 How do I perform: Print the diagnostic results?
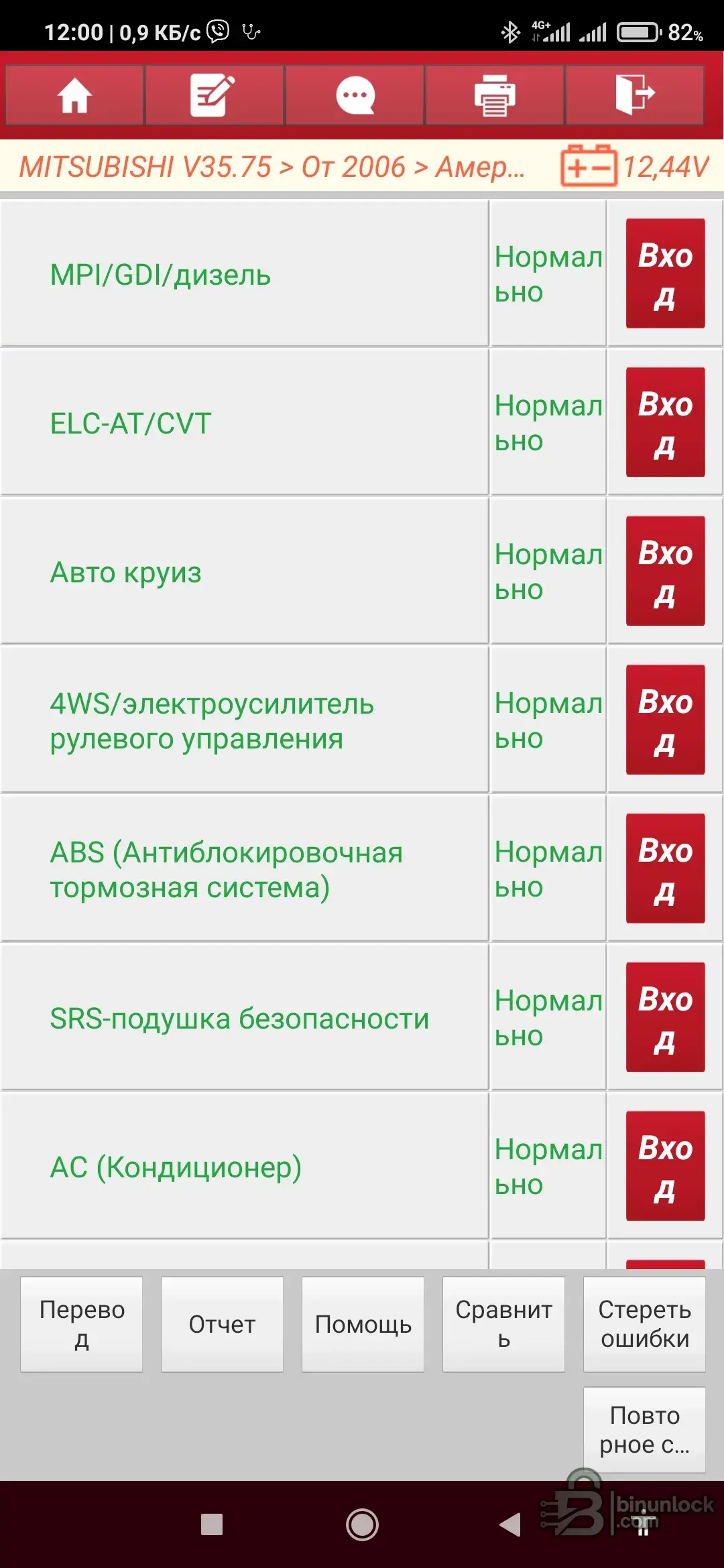pyautogui.click(x=495, y=95)
